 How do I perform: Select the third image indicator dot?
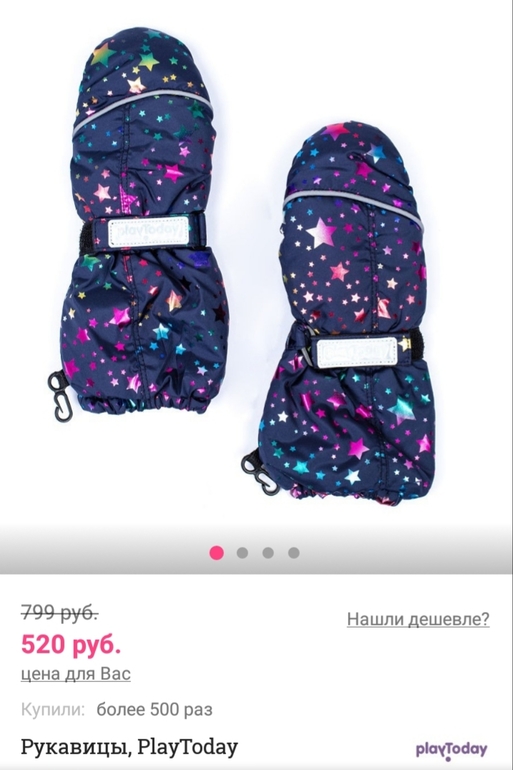point(268,553)
